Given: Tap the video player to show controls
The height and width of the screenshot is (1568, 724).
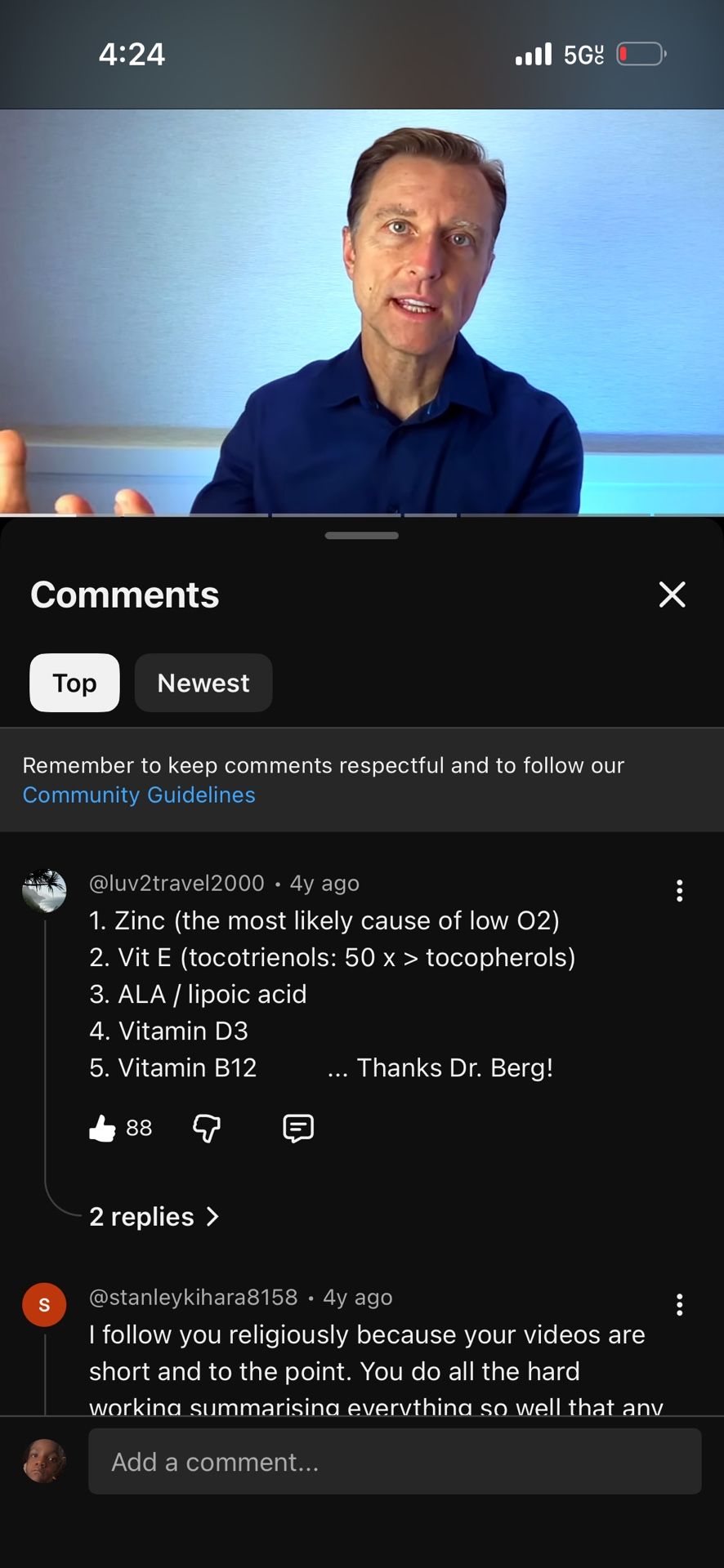Looking at the screenshot, I should click(x=362, y=312).
